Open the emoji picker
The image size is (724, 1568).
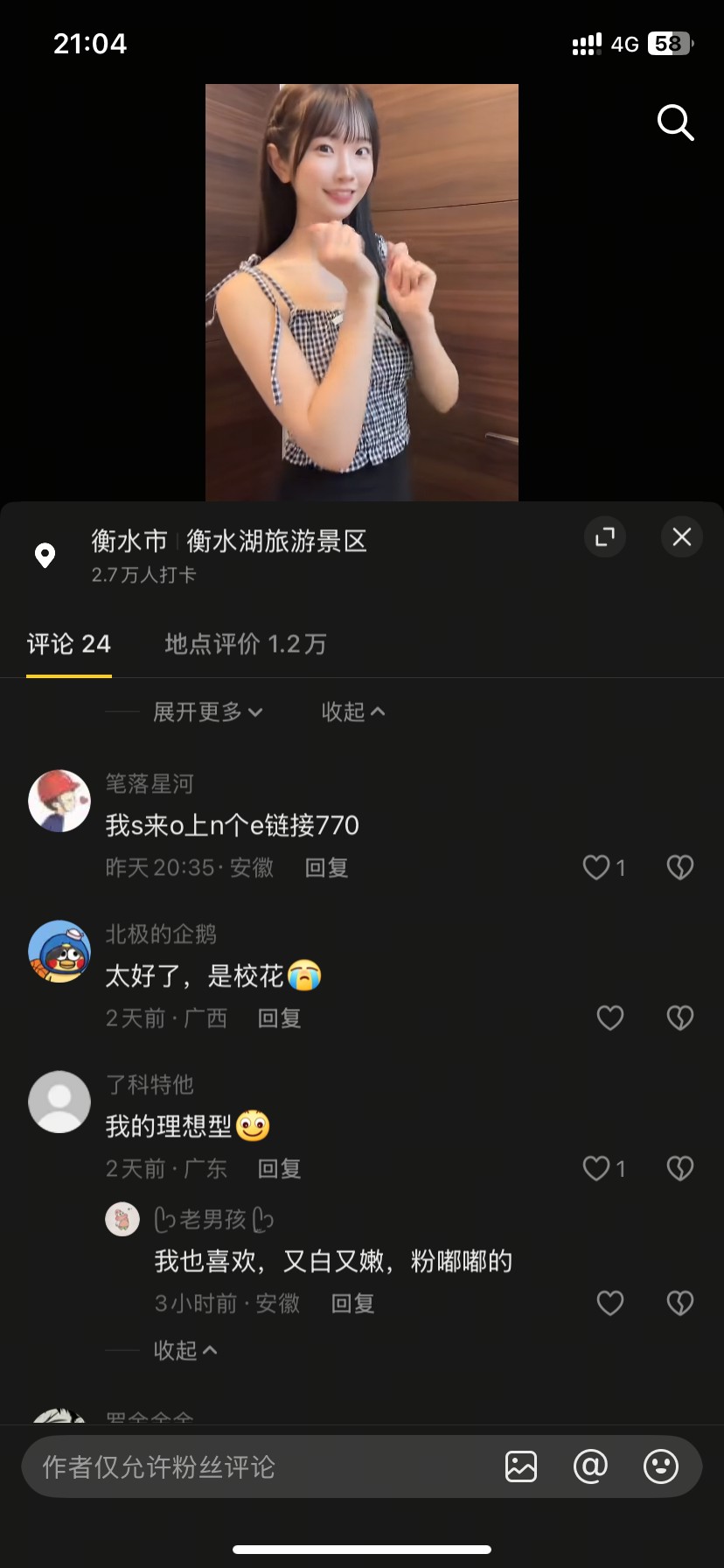(661, 1466)
